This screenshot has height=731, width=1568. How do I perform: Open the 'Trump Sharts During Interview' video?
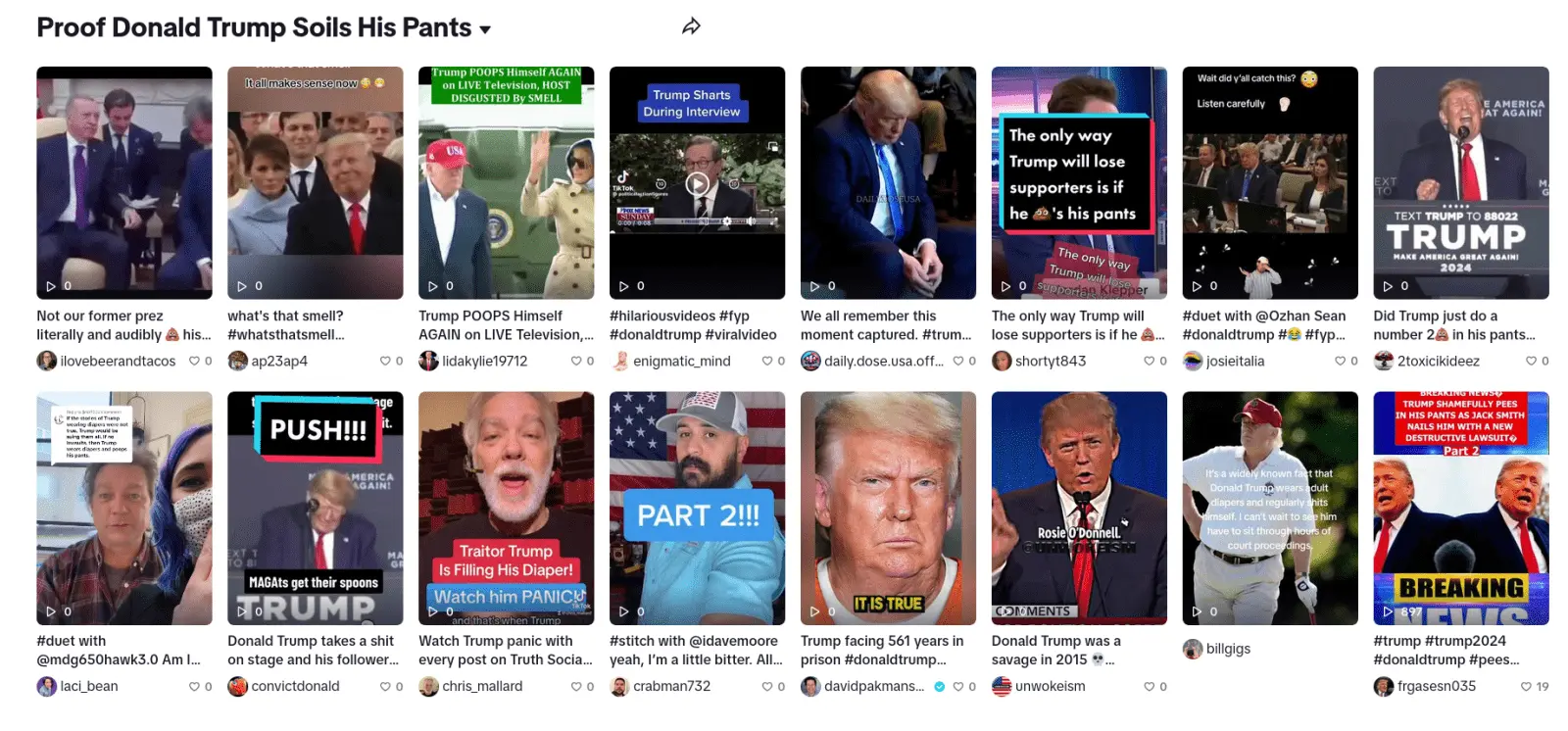[x=697, y=182]
